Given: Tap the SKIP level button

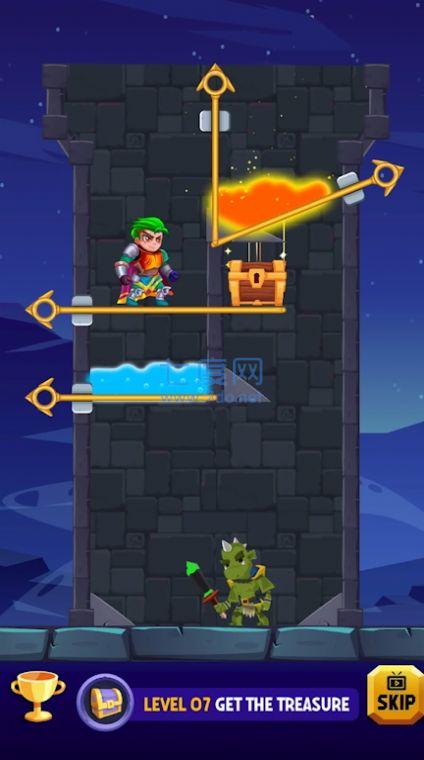Looking at the screenshot, I should (395, 695).
